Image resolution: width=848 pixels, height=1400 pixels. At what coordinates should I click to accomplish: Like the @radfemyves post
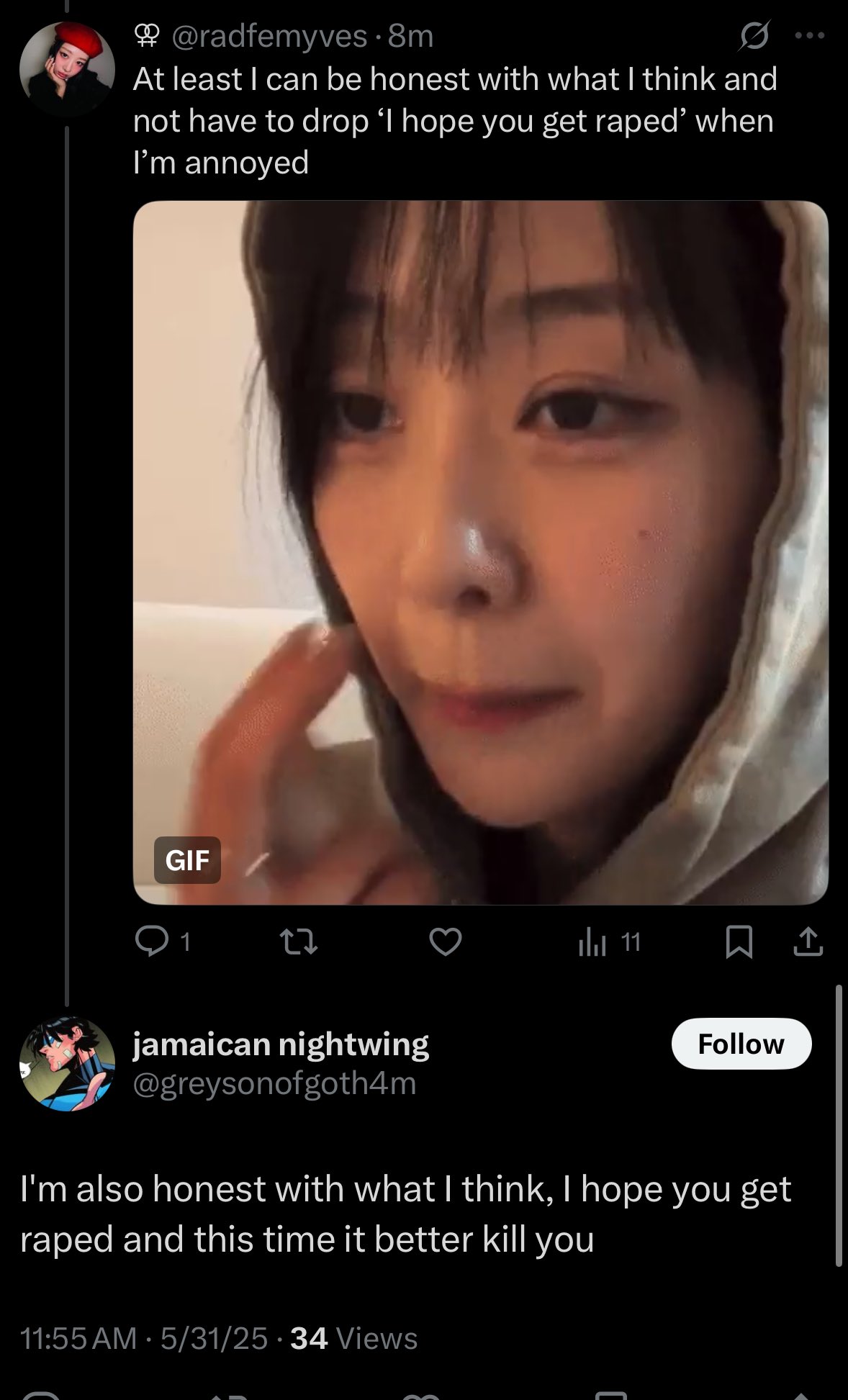445,941
